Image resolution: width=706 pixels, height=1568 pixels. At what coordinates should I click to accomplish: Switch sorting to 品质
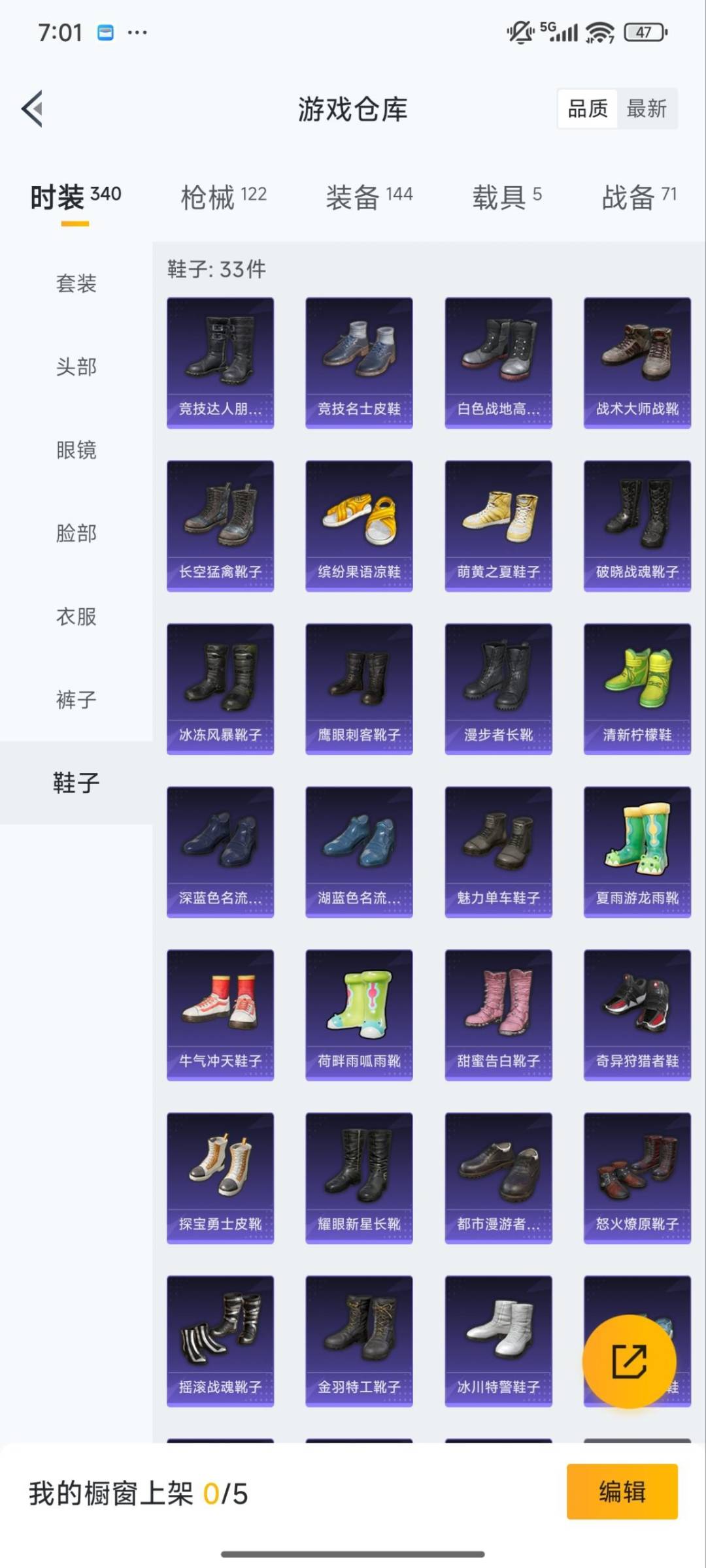[588, 109]
